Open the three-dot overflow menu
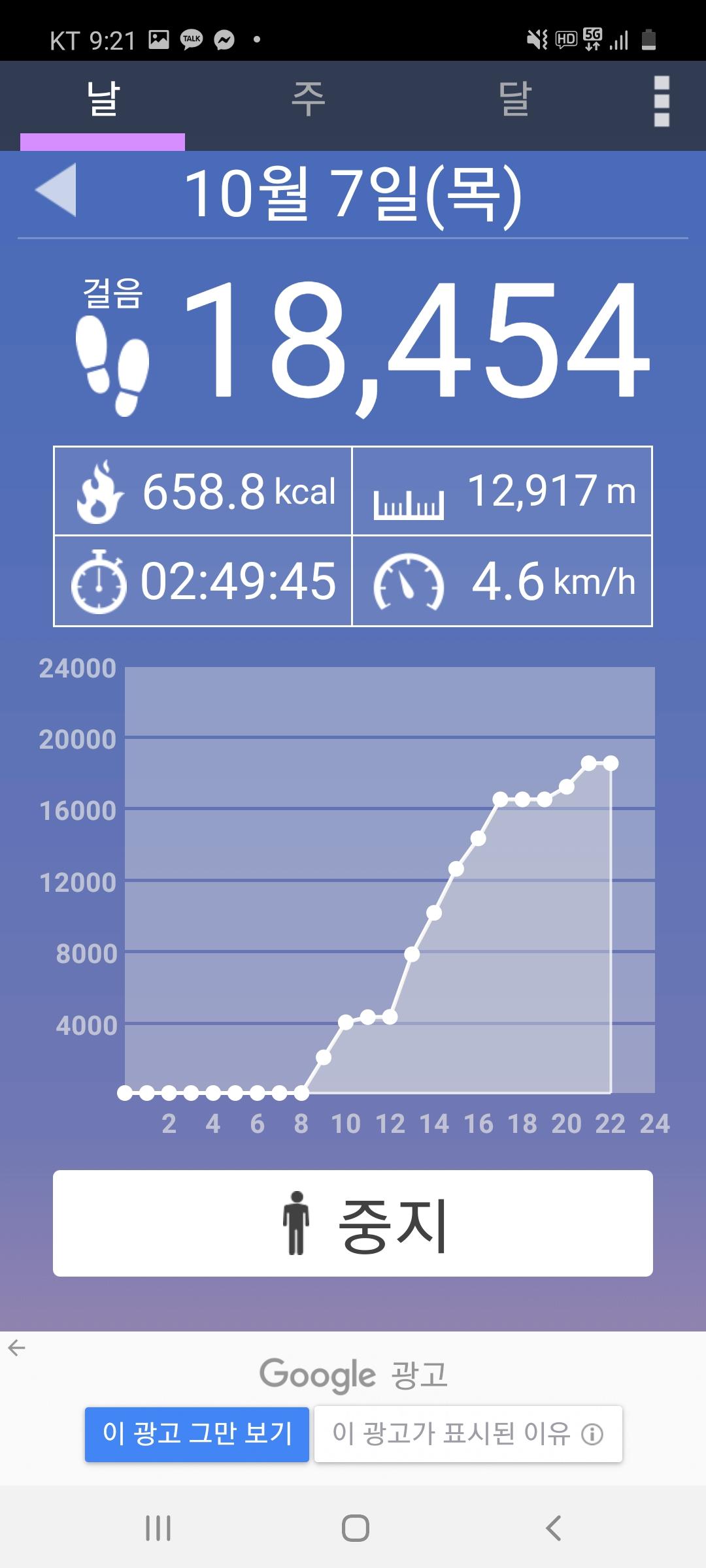706x1568 pixels. (661, 101)
